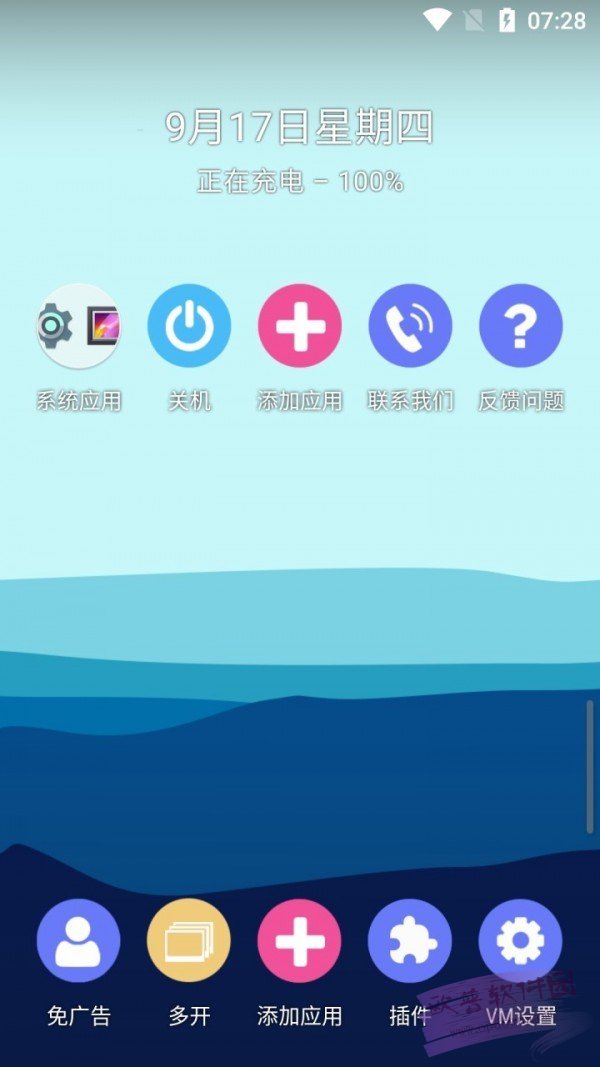The width and height of the screenshot is (600, 1067).
Task: Open 联系我们 contact icon
Action: click(410, 326)
